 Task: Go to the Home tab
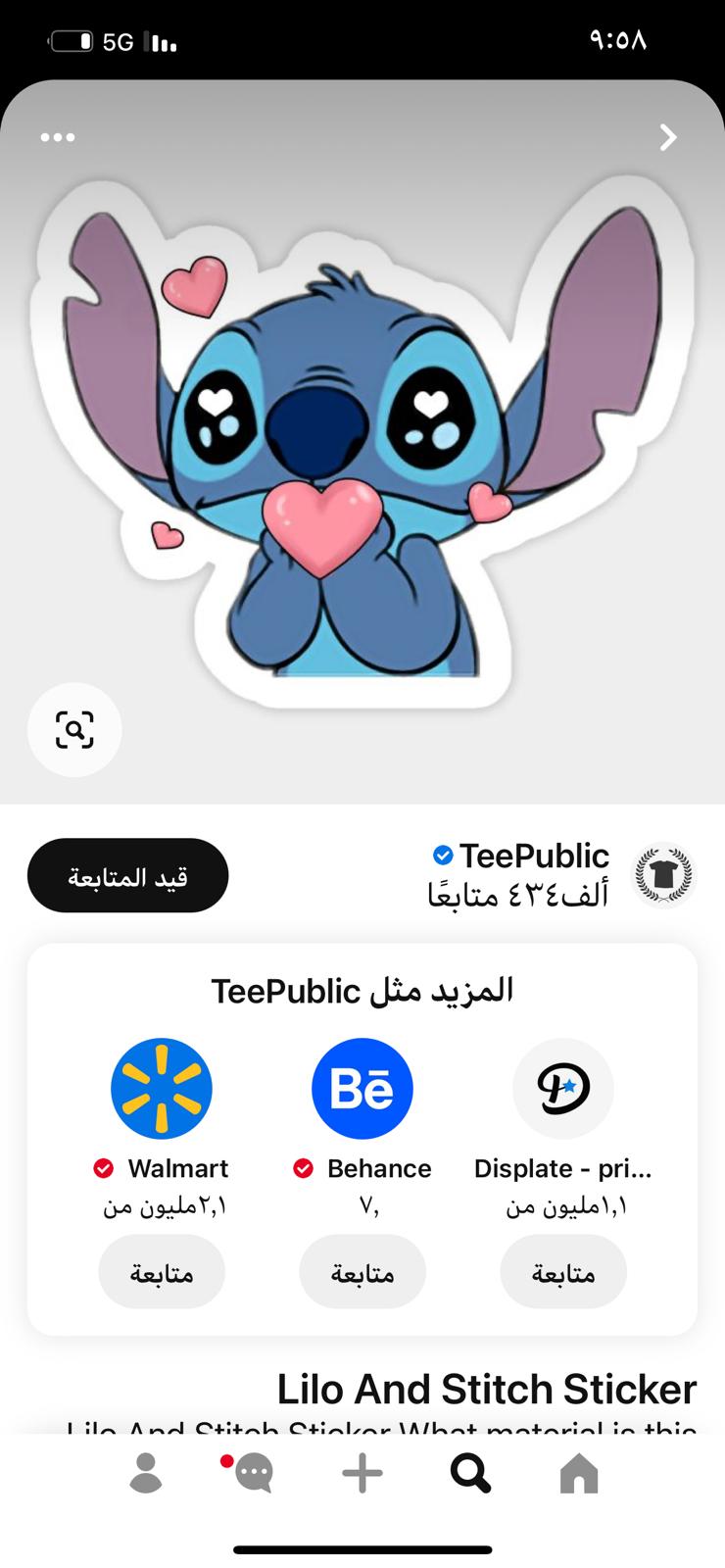tap(579, 1473)
